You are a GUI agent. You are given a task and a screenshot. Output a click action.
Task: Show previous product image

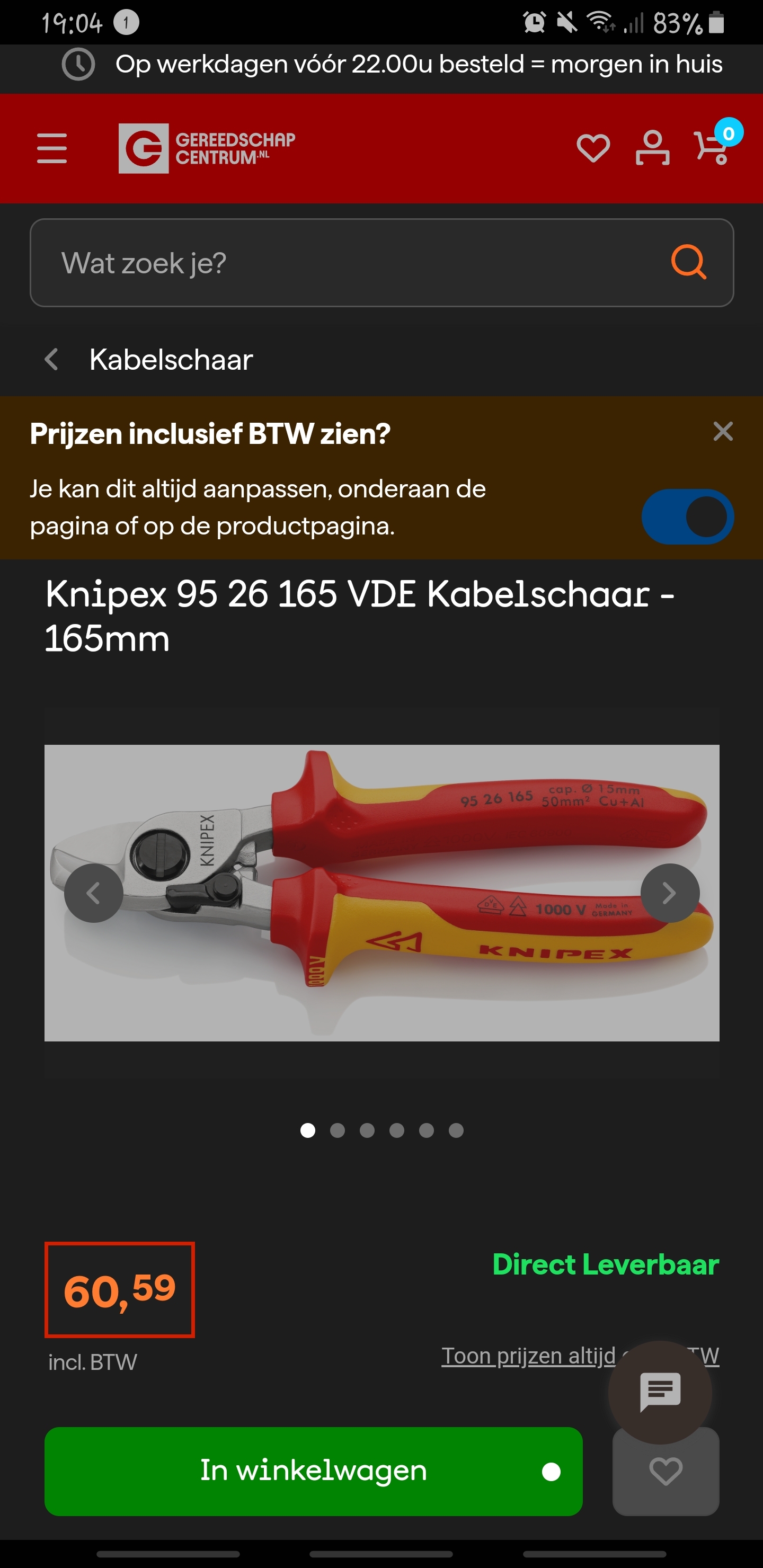point(94,893)
